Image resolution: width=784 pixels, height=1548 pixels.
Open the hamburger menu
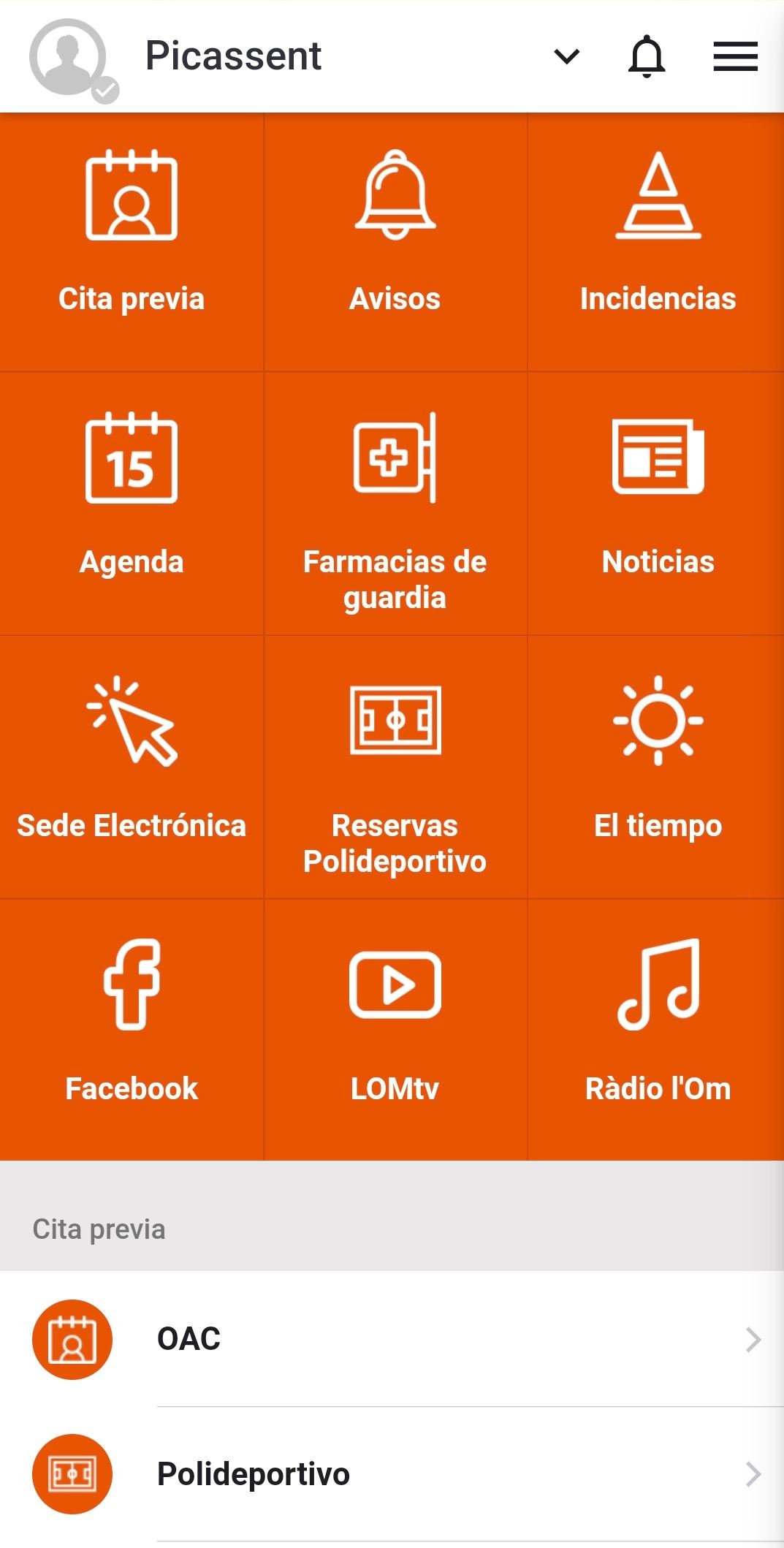click(735, 56)
